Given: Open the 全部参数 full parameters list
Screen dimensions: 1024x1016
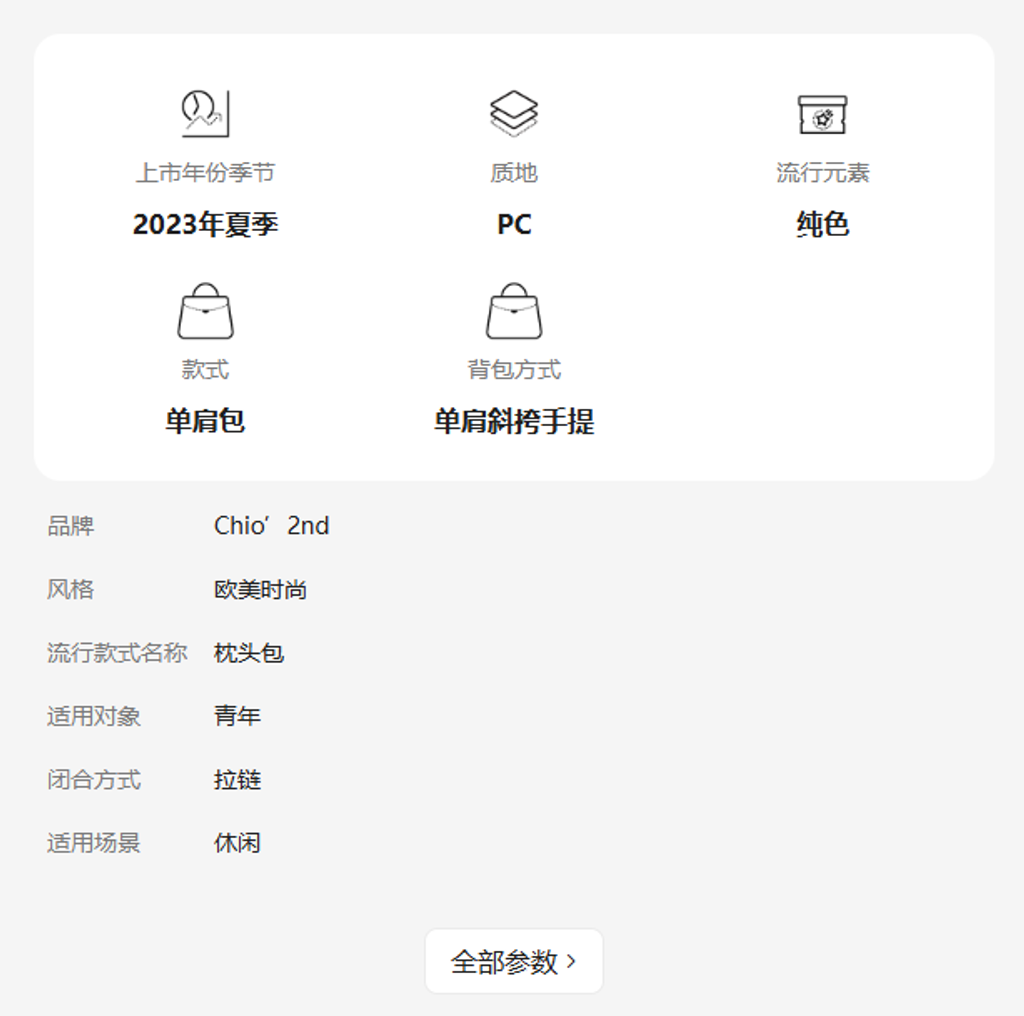Looking at the screenshot, I should [x=513, y=961].
